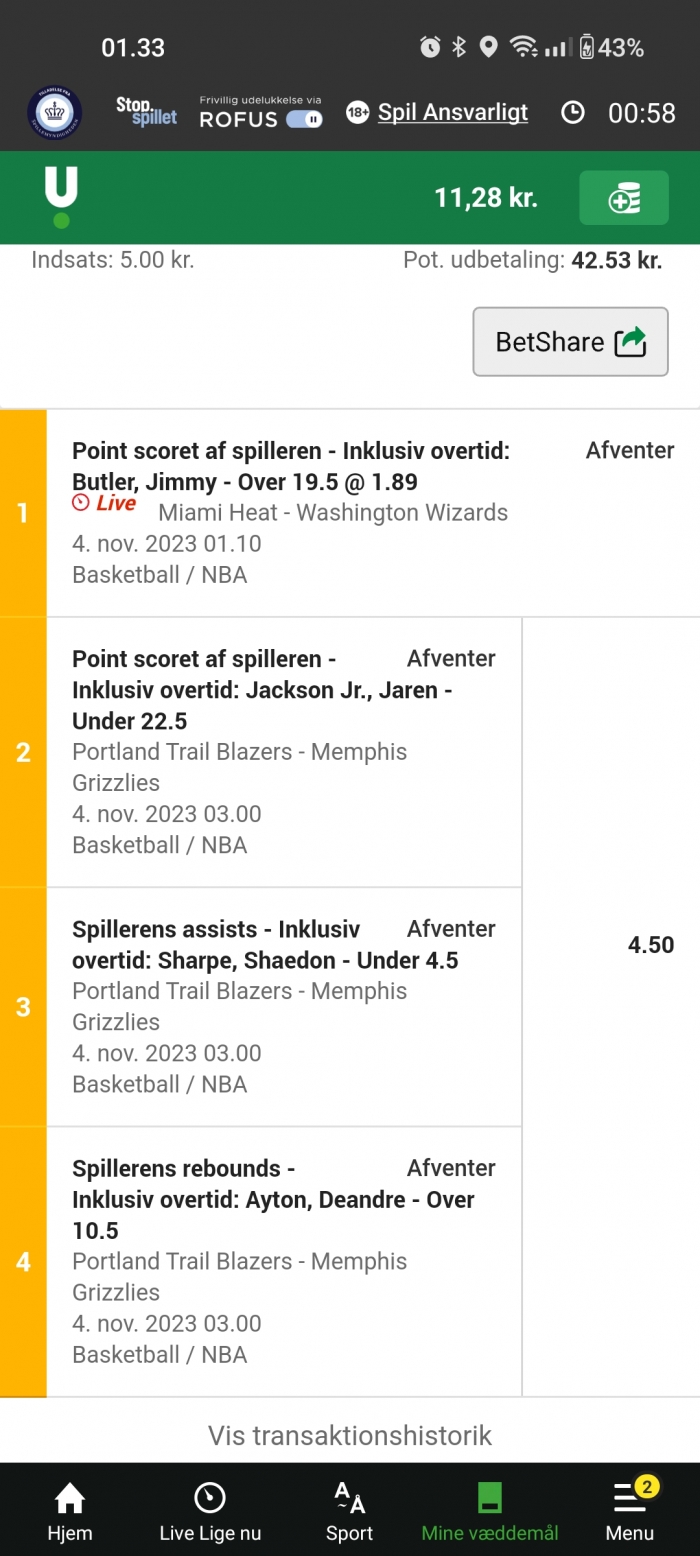Open the Shaedon Sharpe assists bet
This screenshot has height=1556, width=700.
coord(284,1007)
